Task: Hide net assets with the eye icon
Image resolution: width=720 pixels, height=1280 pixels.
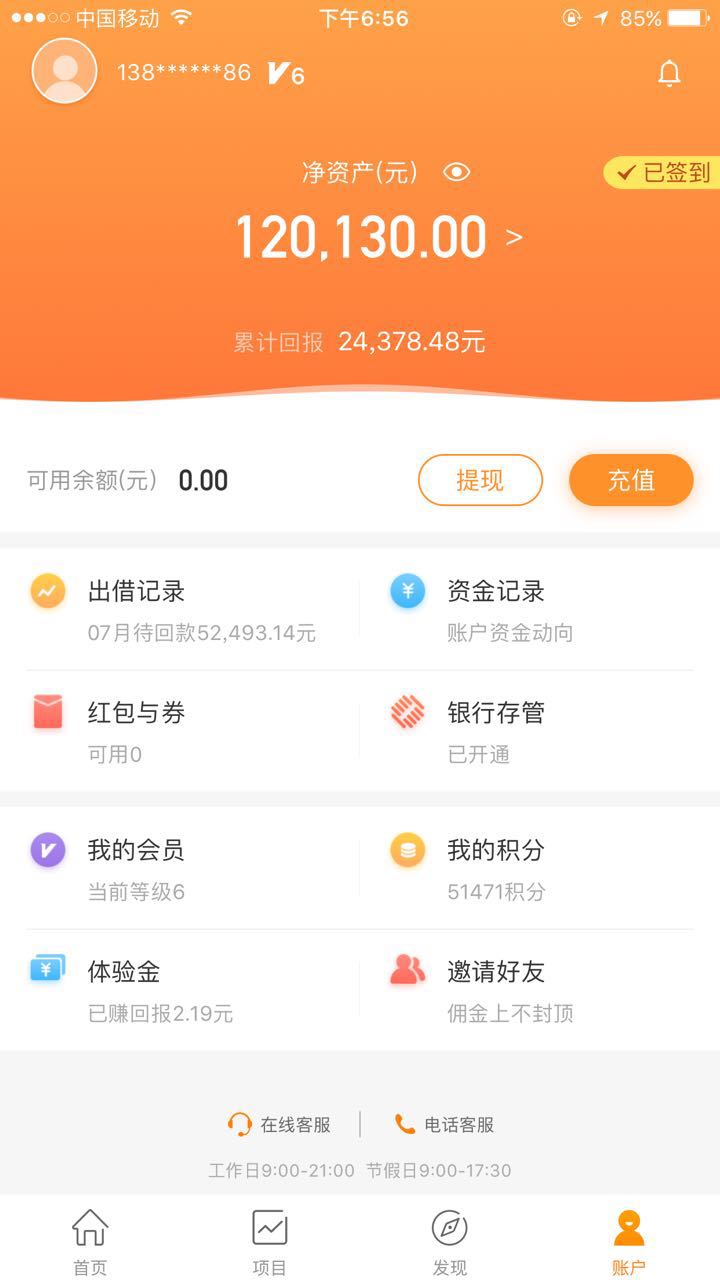Action: point(457,173)
